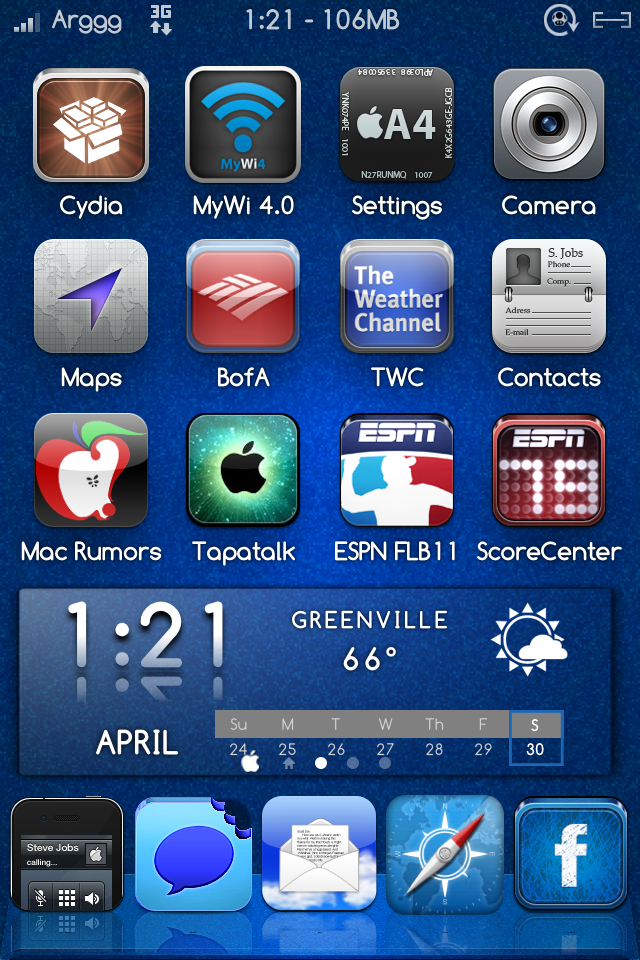Screen dimensions: 640x960
Task: Open the Messages app in dock
Action: pos(193,855)
